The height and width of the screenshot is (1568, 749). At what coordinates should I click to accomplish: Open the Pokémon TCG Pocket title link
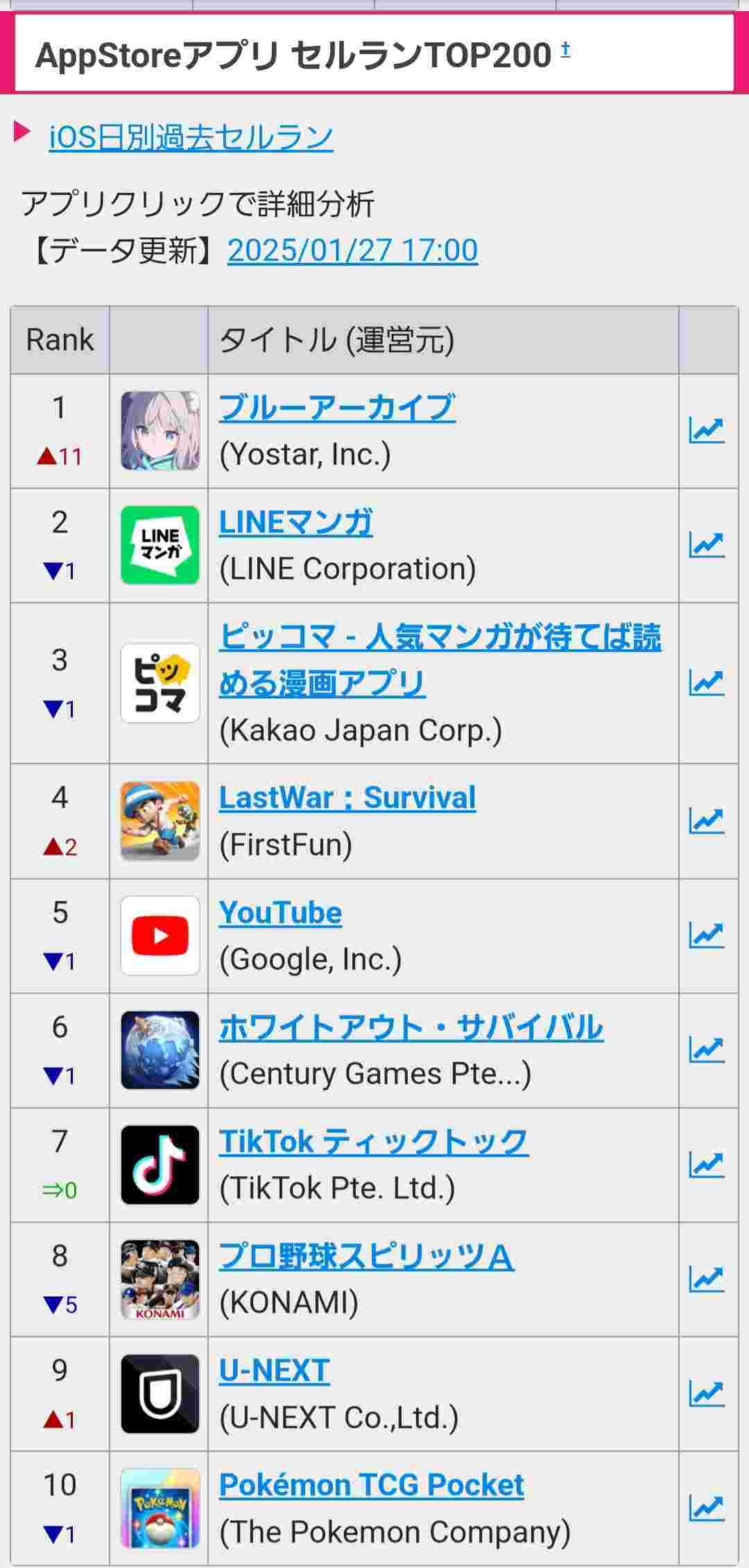coord(371,1485)
